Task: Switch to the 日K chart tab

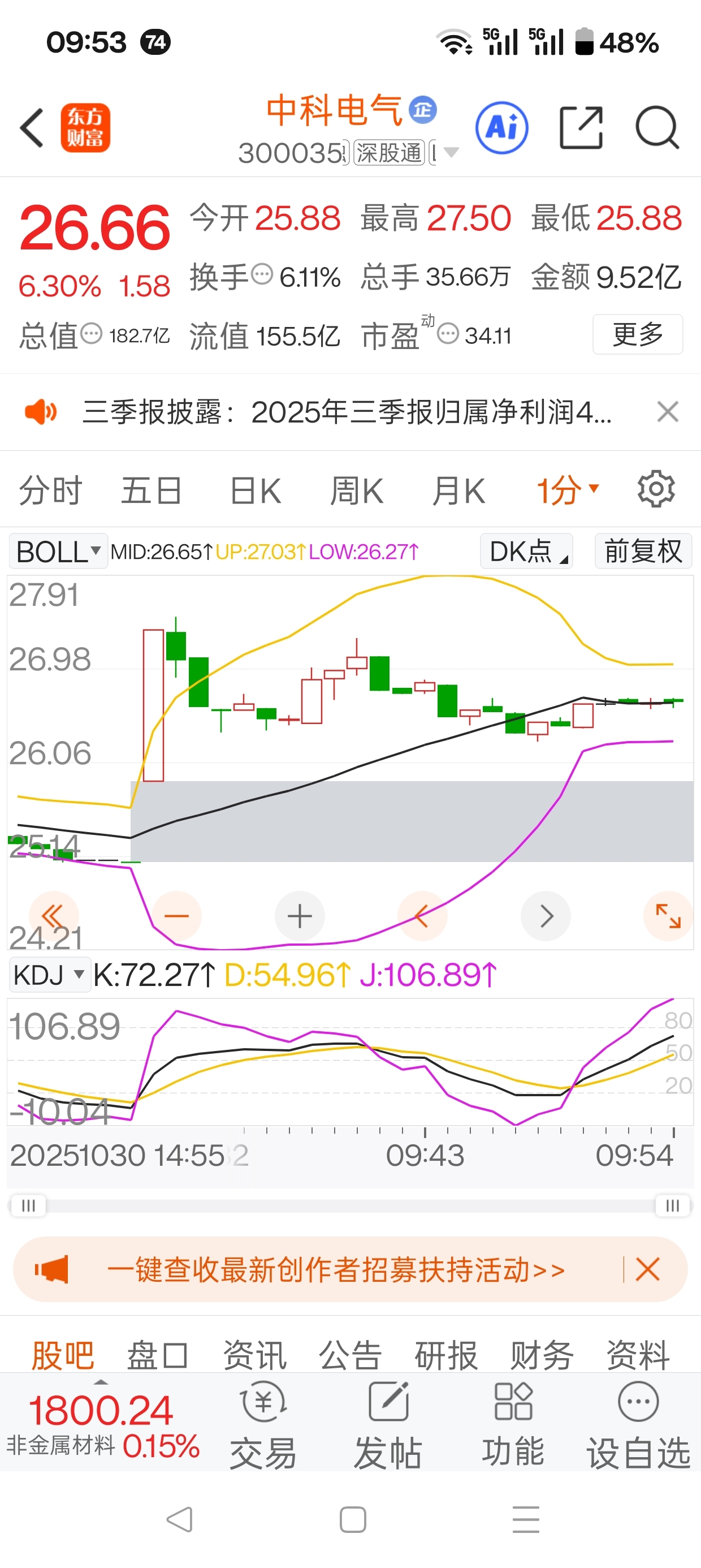Action: (x=256, y=490)
